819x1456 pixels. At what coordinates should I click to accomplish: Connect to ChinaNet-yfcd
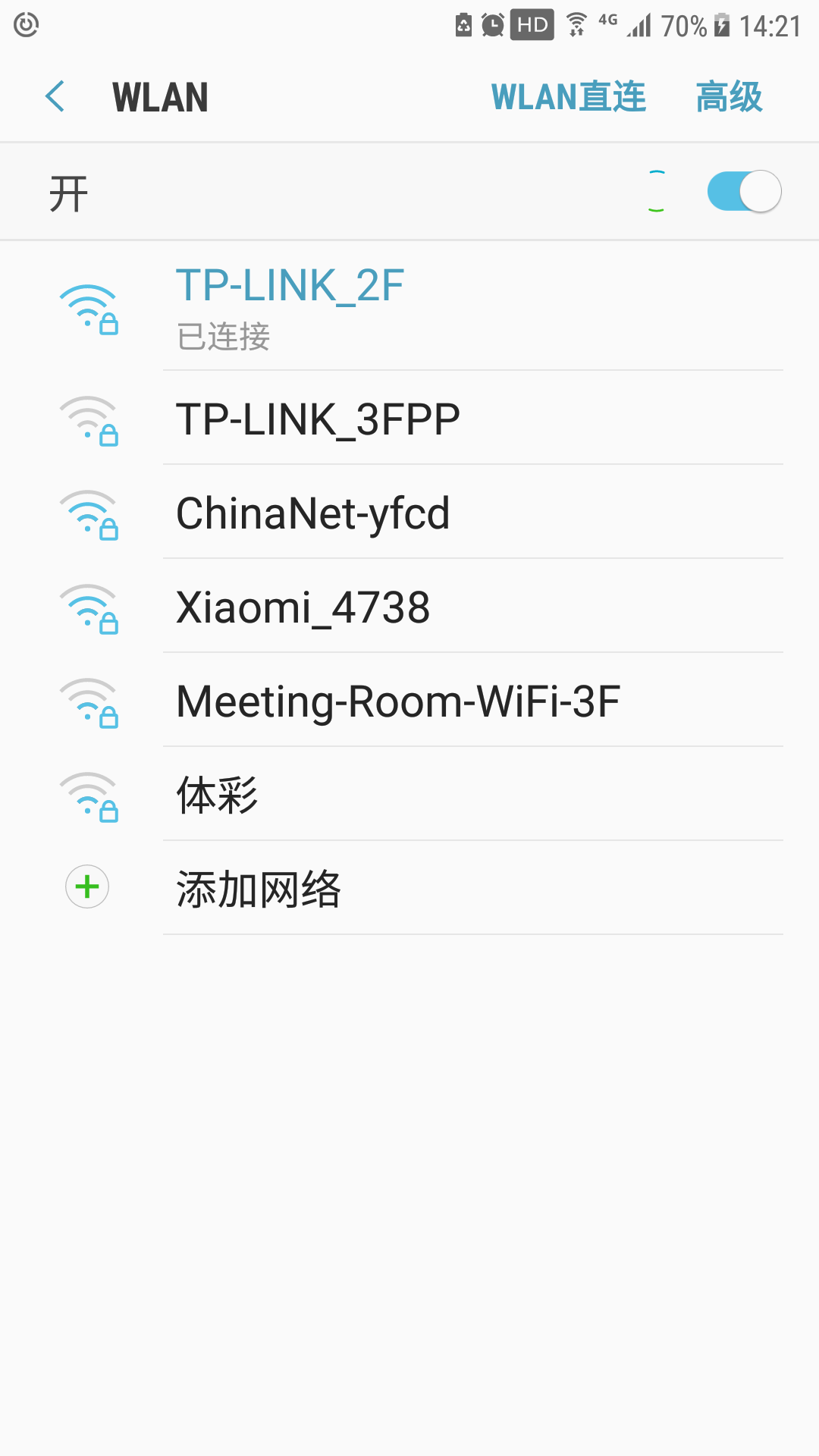tap(312, 513)
